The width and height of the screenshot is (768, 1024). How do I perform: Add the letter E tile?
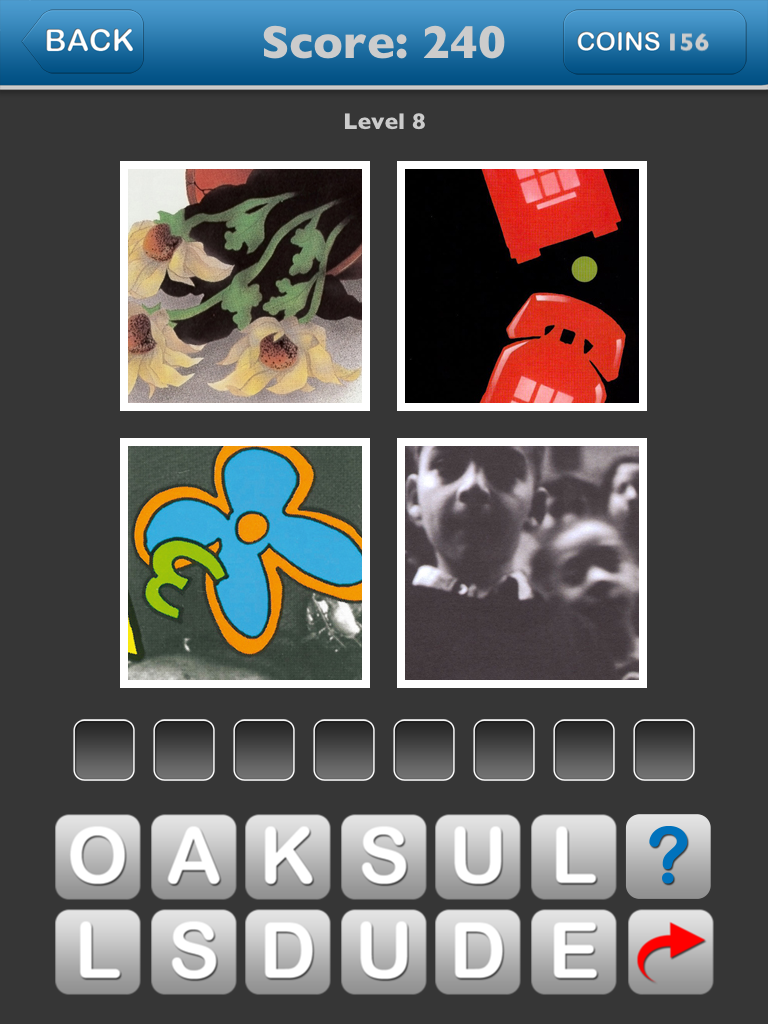coord(574,952)
